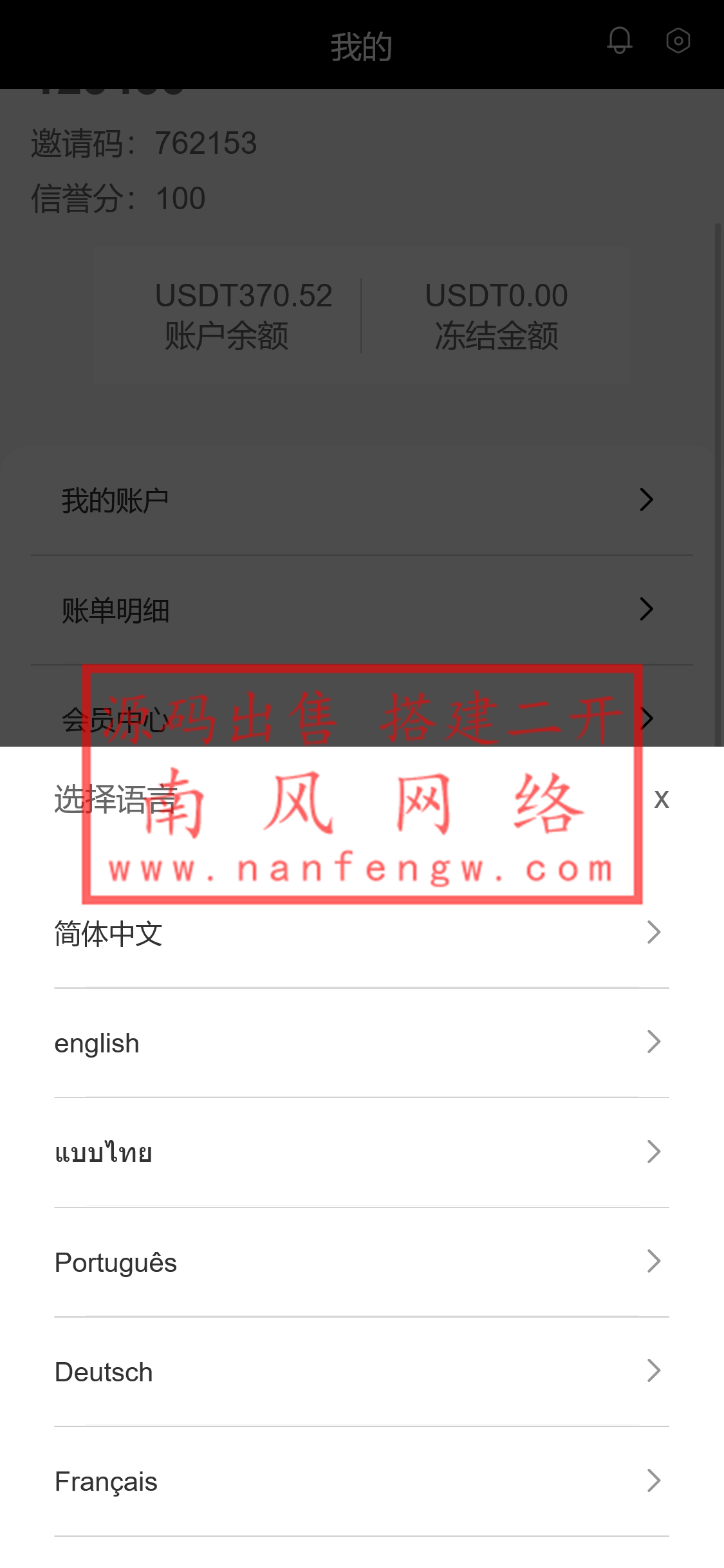Open the notifications bell
Viewport: 724px width, 1568px height.
coord(619,41)
